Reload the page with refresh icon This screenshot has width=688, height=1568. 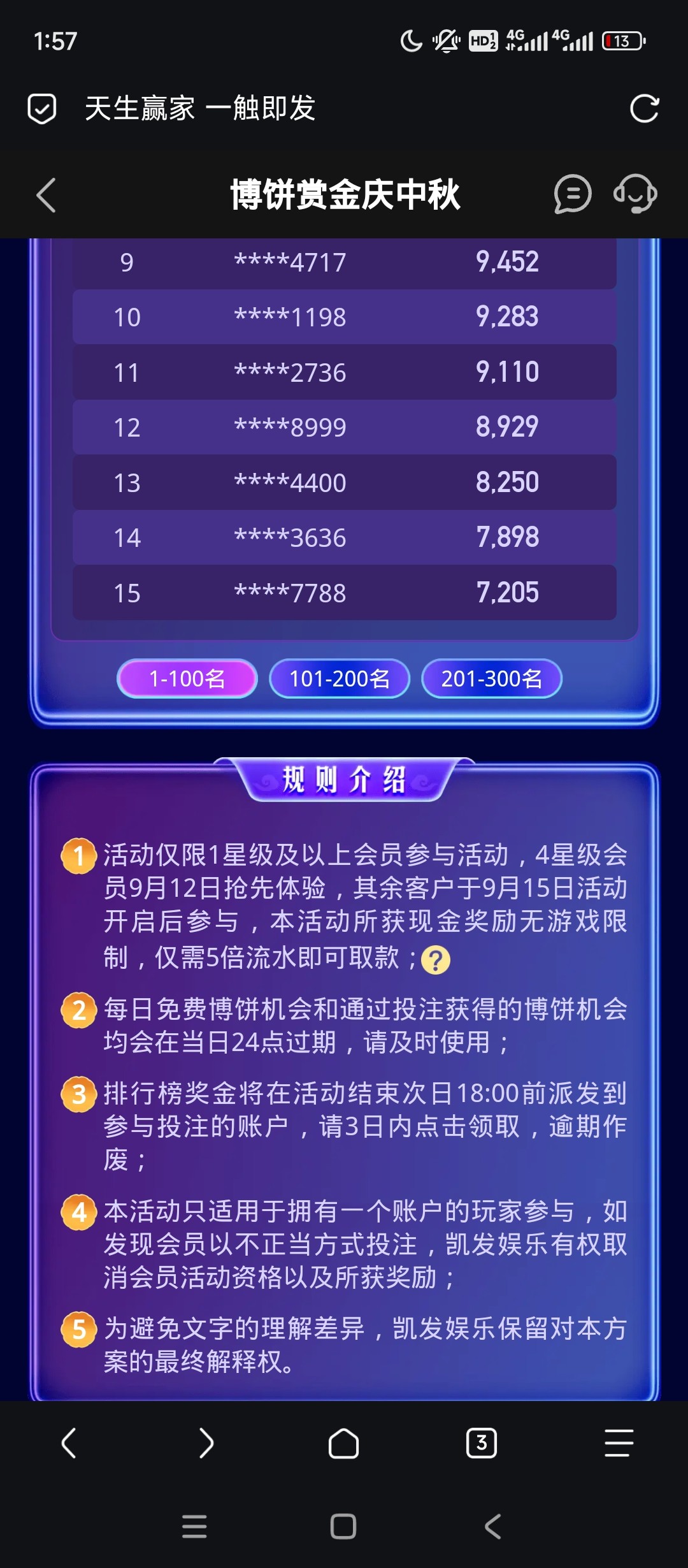[643, 108]
